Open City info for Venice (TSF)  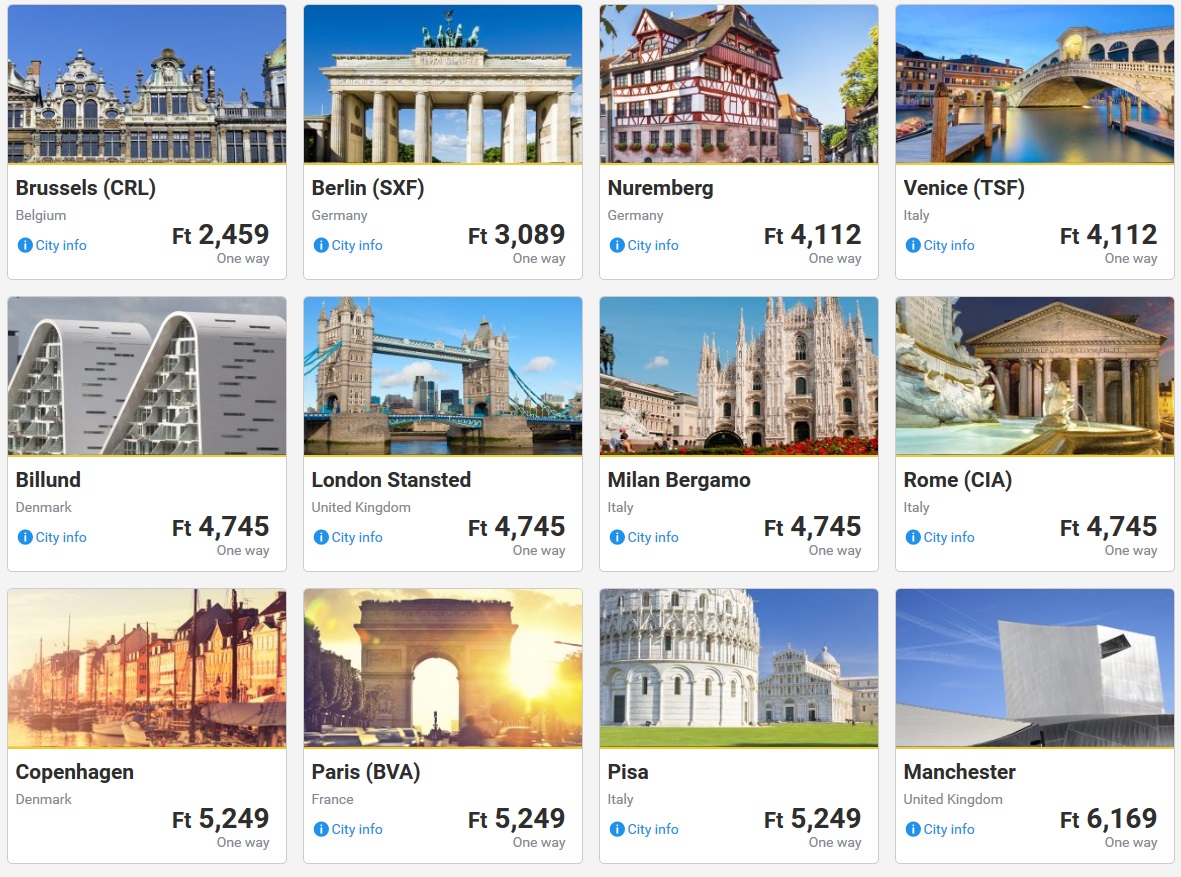tap(948, 245)
